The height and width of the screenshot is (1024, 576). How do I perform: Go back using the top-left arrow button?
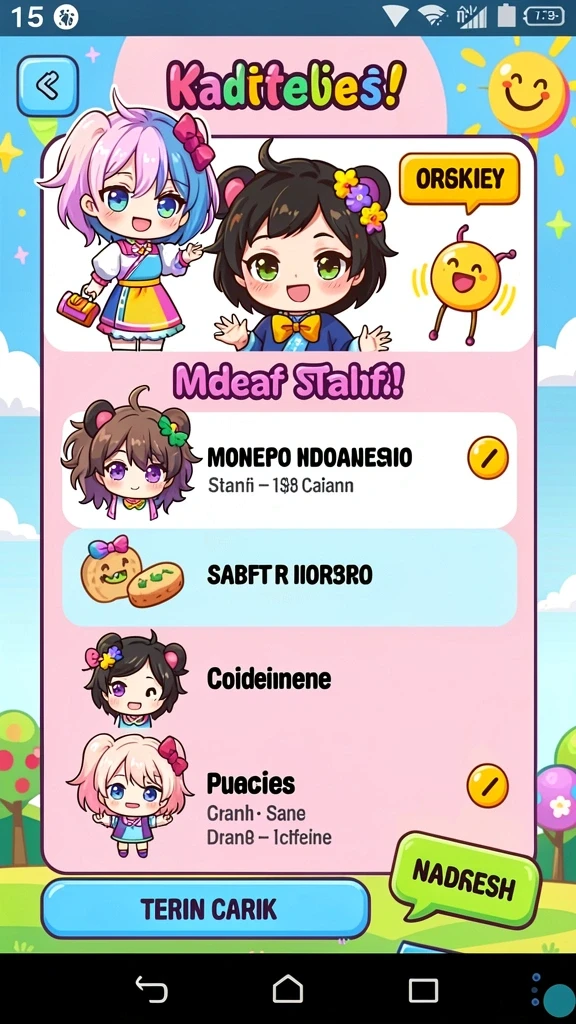[x=48, y=86]
